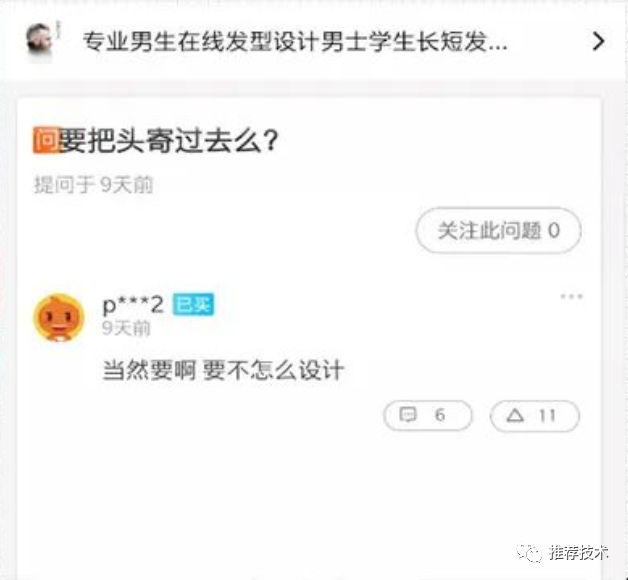This screenshot has width=628, height=580.
Task: Open p***2's profile avatar
Action: tap(59, 318)
